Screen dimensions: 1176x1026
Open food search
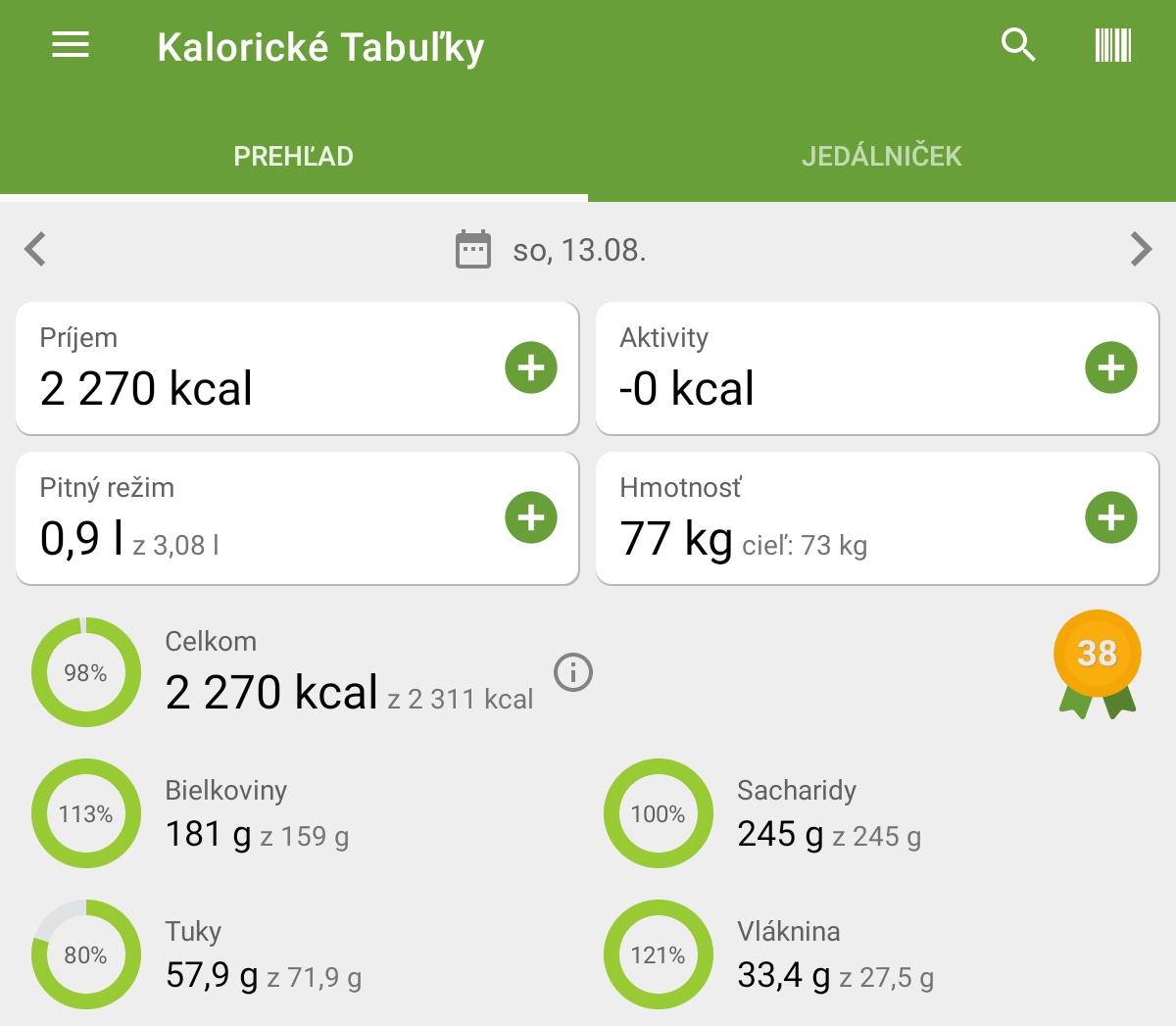(1018, 45)
